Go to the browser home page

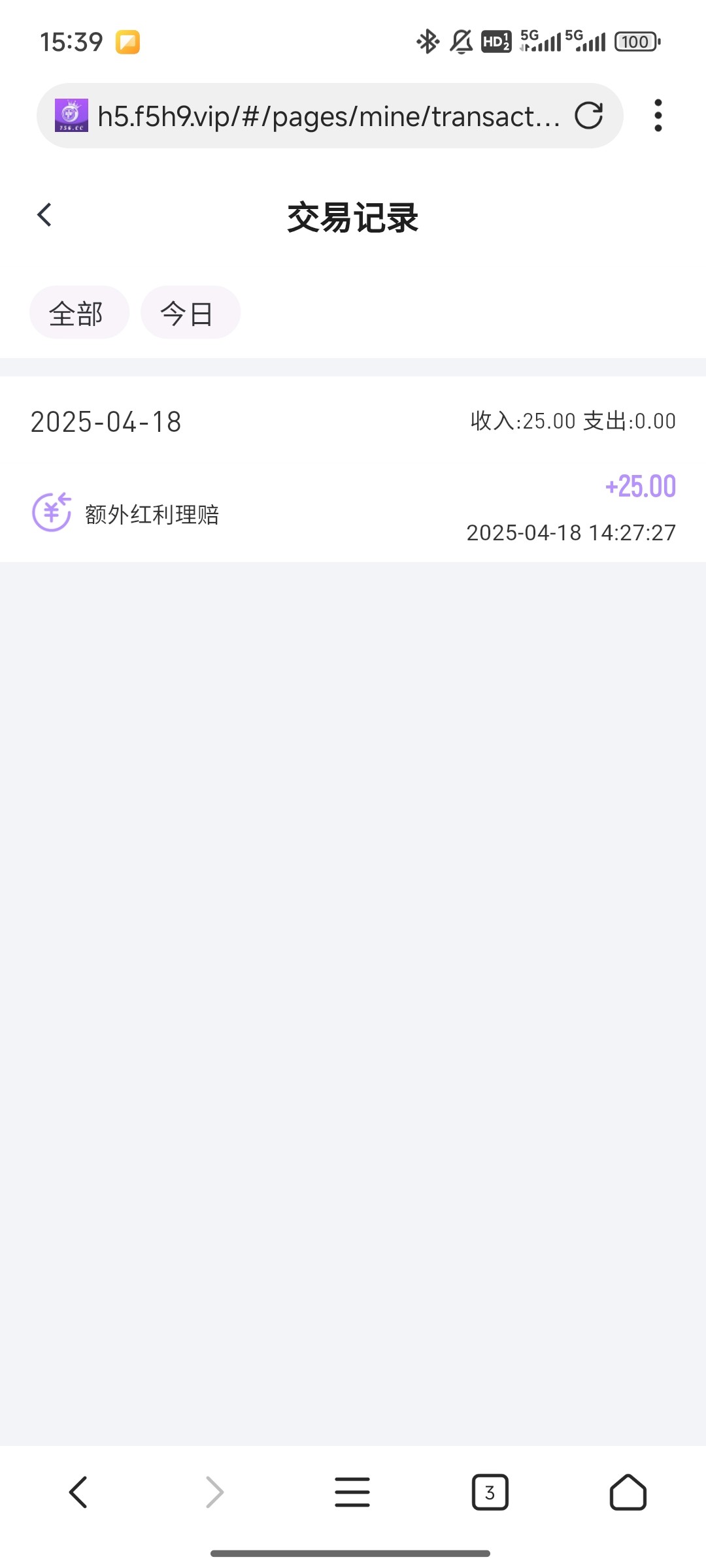628,1492
